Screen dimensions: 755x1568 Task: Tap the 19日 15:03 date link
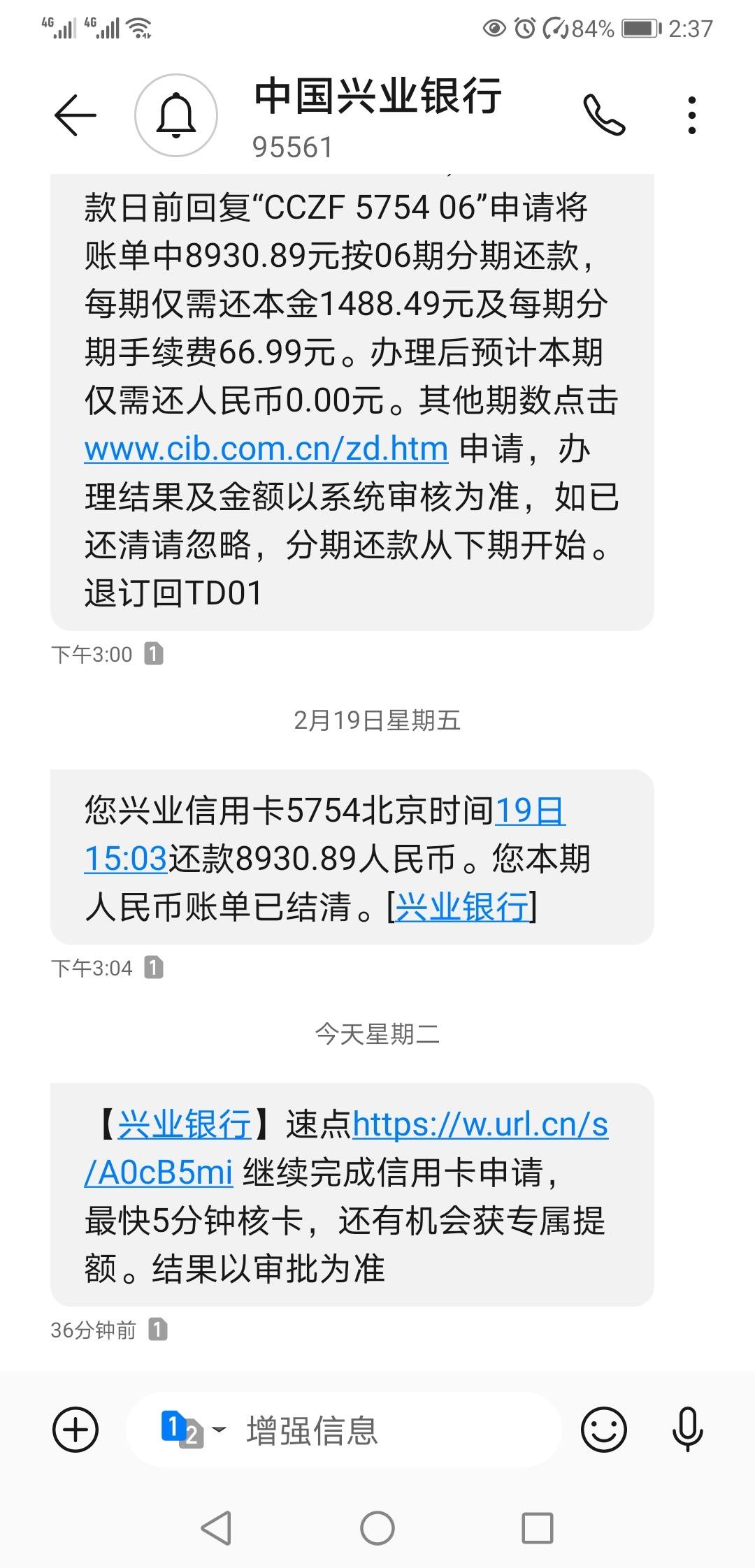point(325,835)
